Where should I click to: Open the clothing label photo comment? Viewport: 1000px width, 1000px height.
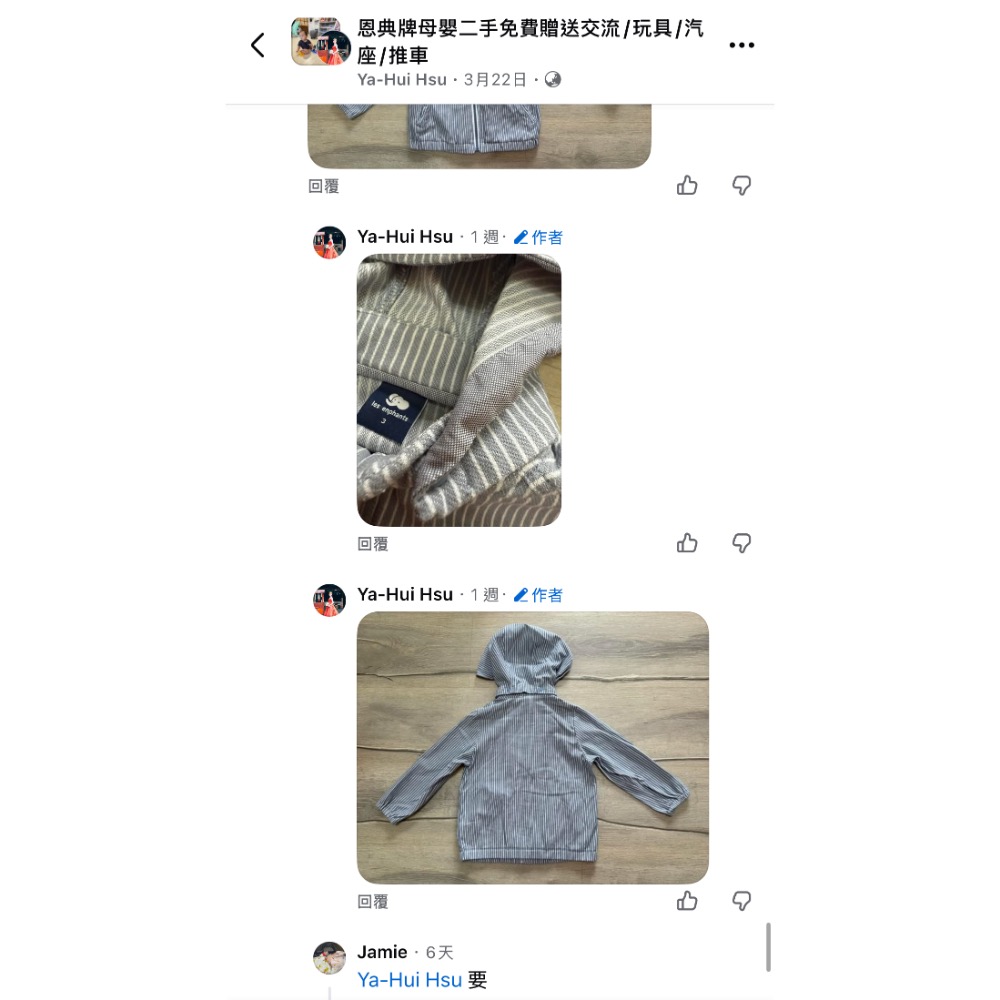459,390
